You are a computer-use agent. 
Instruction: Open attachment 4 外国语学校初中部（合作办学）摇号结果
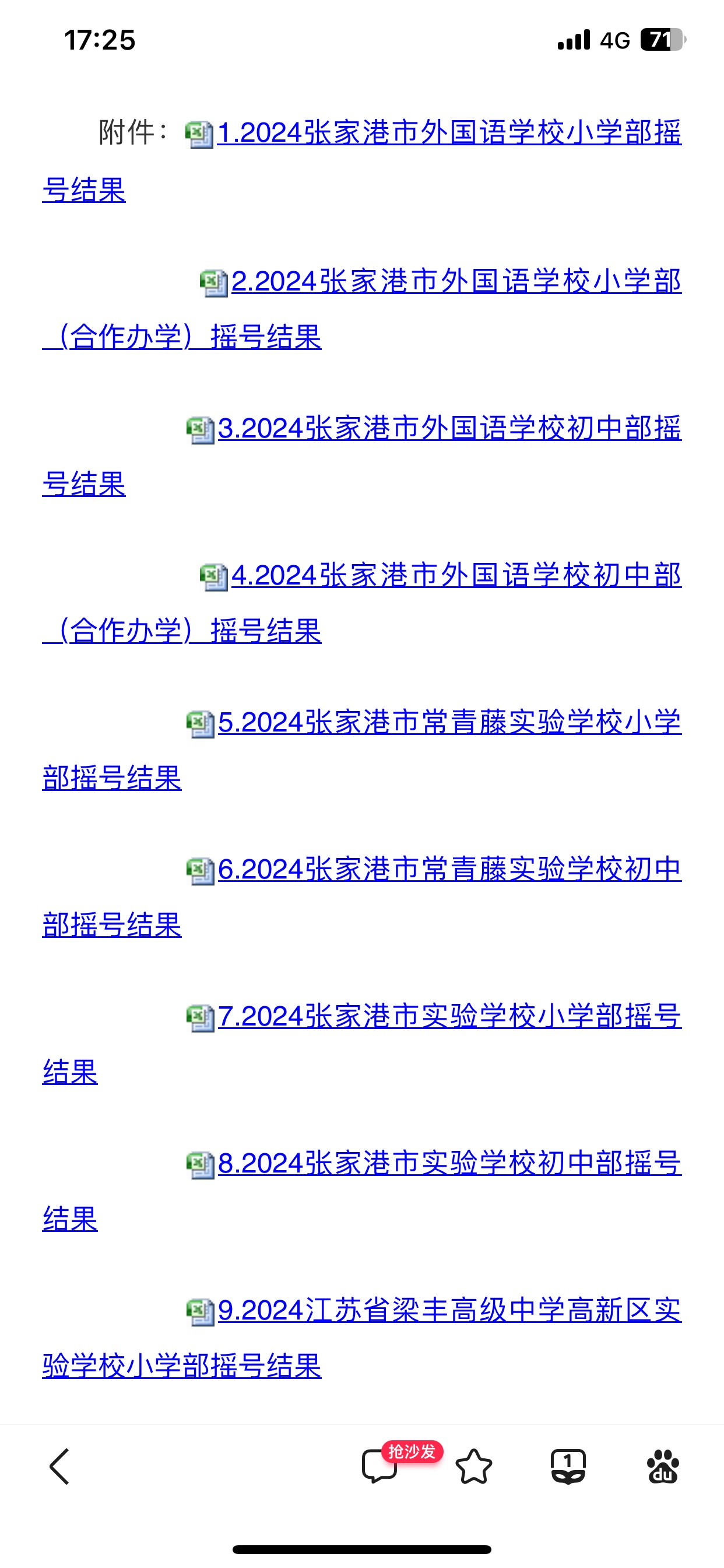[x=456, y=576]
